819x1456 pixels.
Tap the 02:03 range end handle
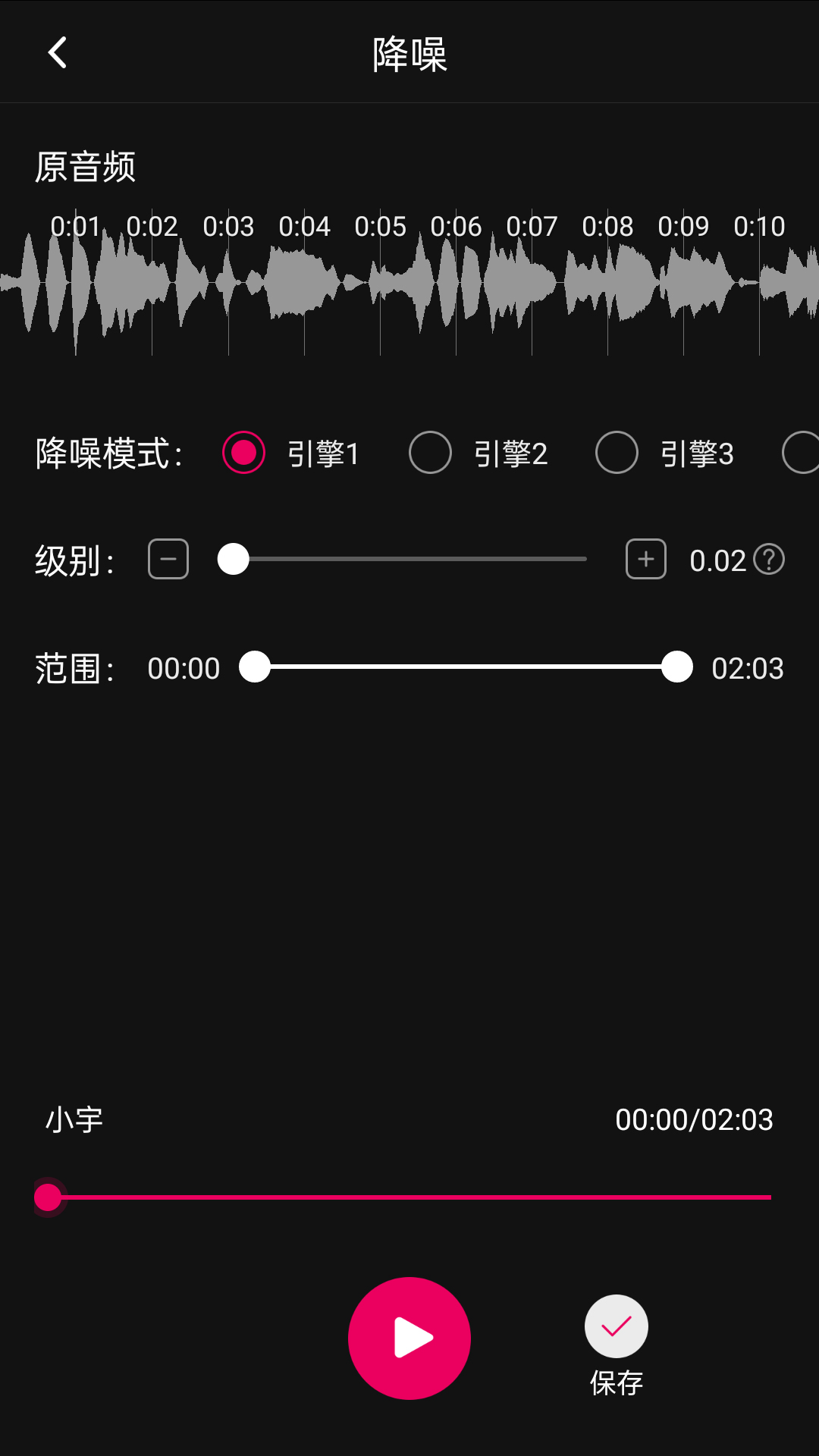(676, 667)
